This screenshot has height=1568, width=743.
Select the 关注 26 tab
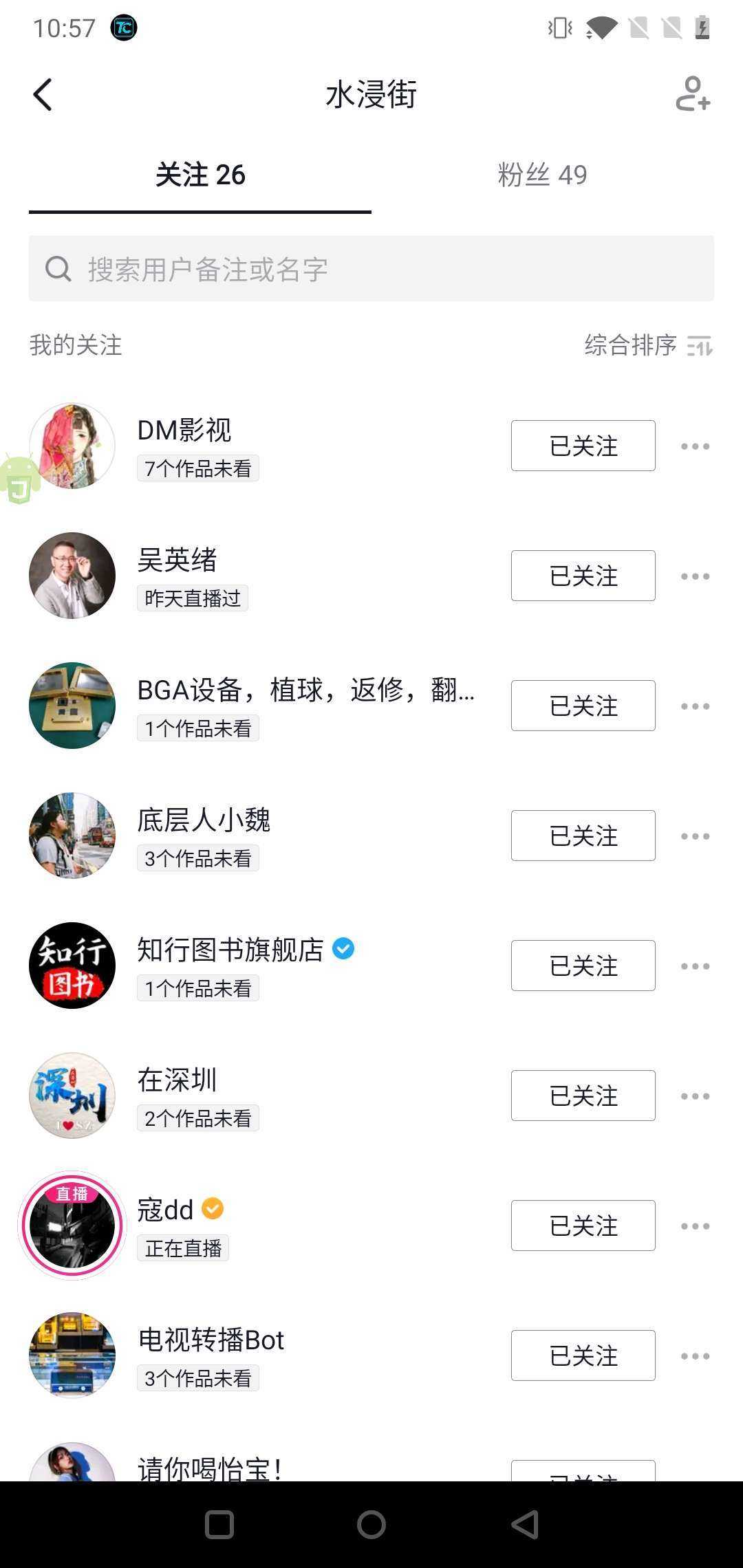[200, 175]
